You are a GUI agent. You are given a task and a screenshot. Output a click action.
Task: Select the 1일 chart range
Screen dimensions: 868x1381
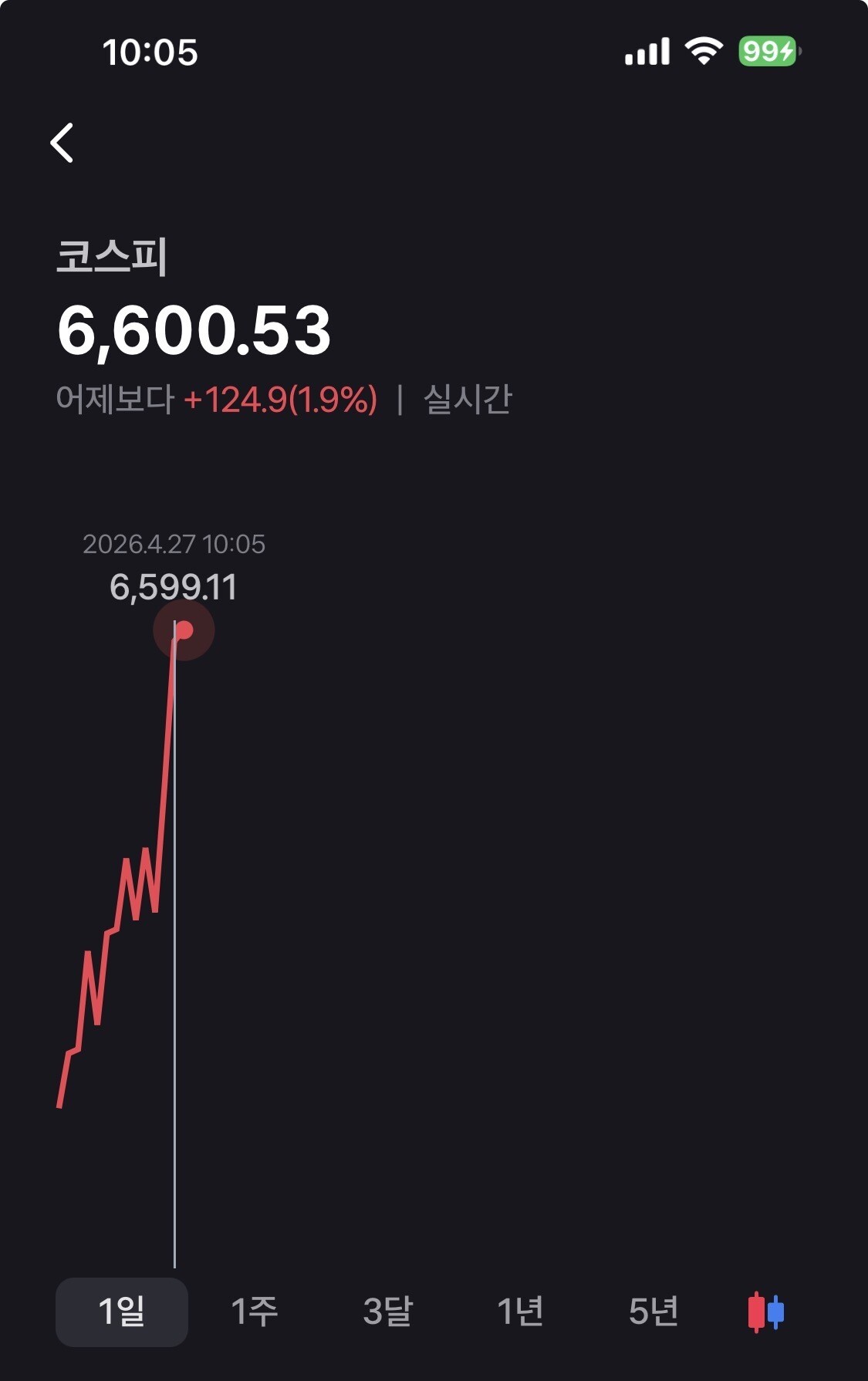click(122, 1312)
